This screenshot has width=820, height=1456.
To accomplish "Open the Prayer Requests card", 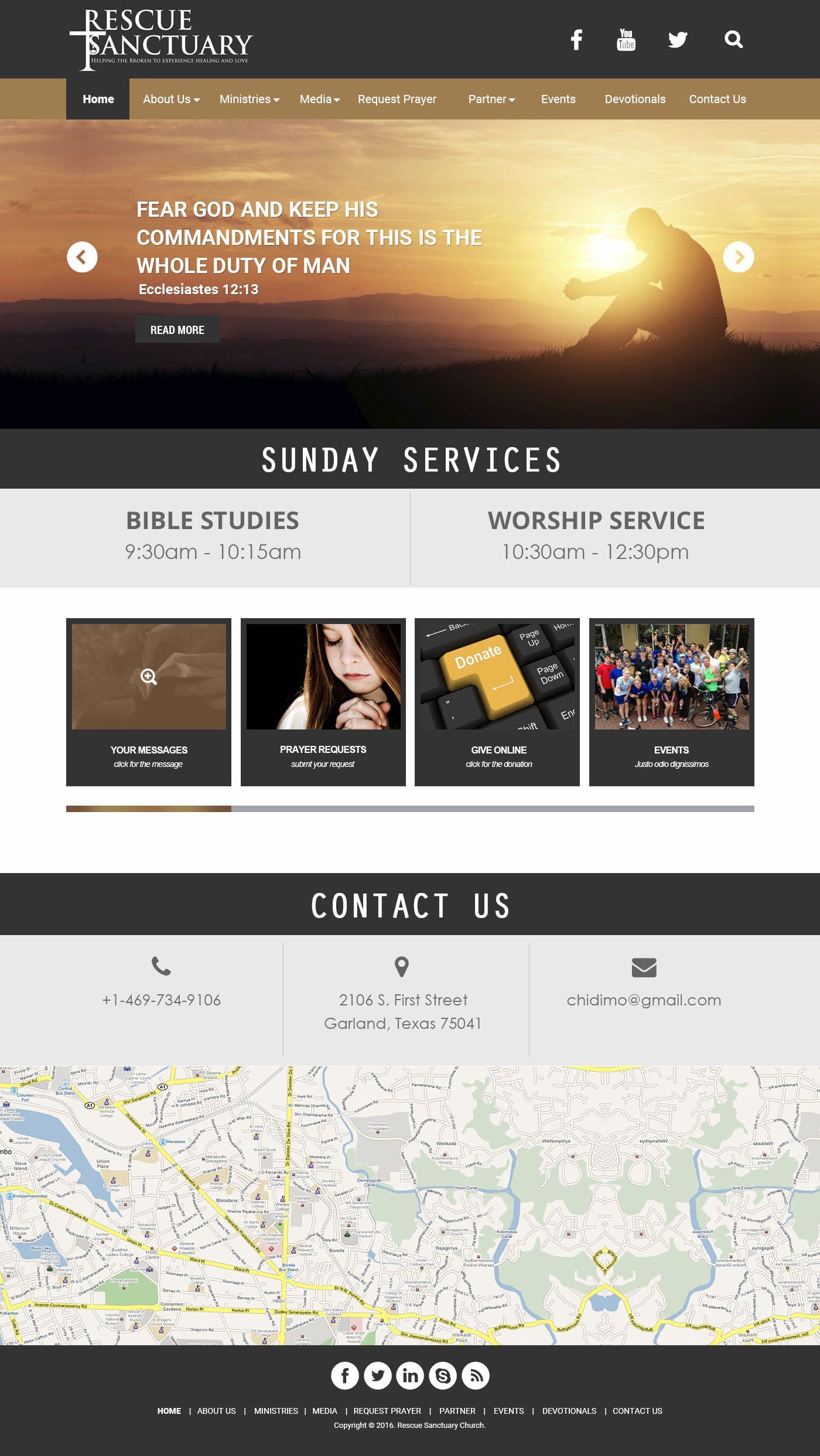I will tap(323, 701).
